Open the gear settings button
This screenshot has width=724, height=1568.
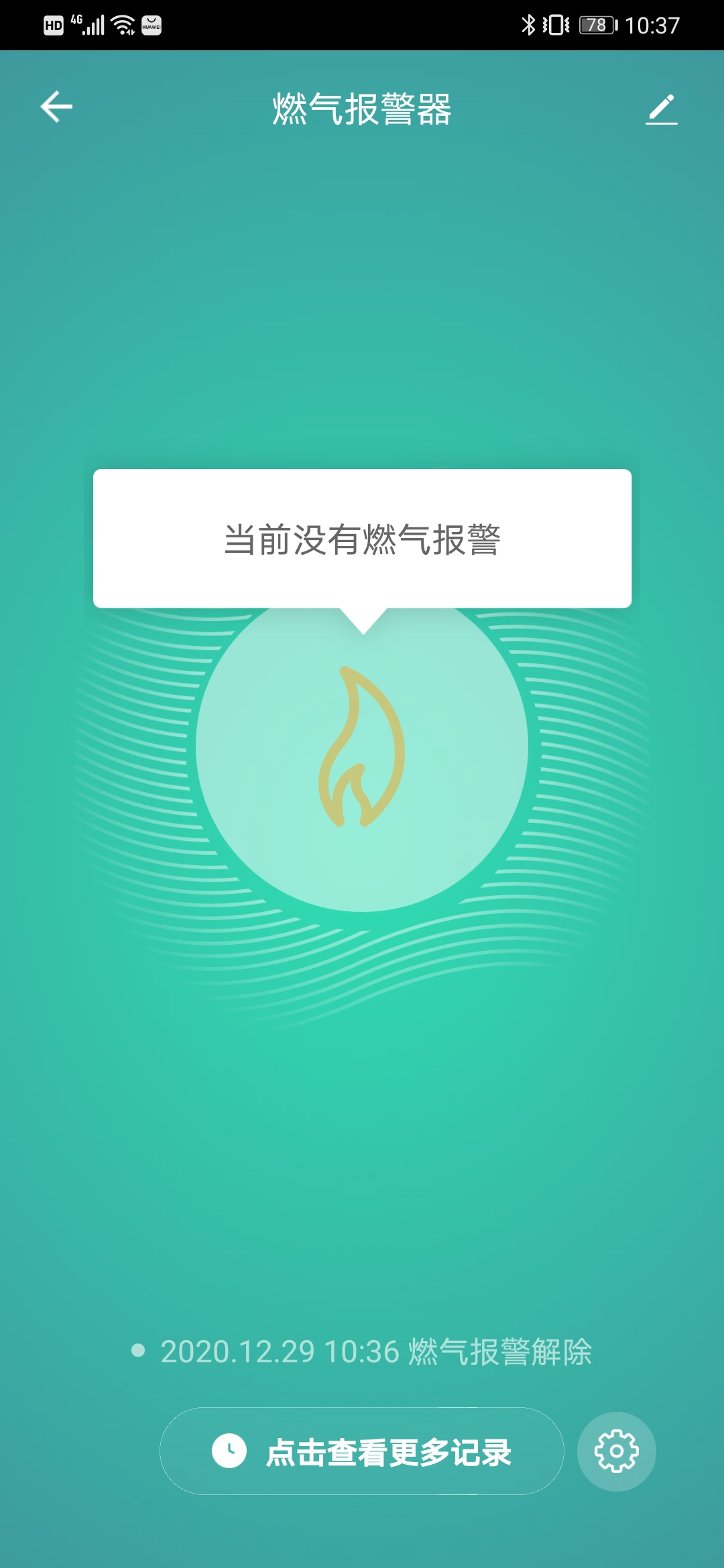[616, 1451]
